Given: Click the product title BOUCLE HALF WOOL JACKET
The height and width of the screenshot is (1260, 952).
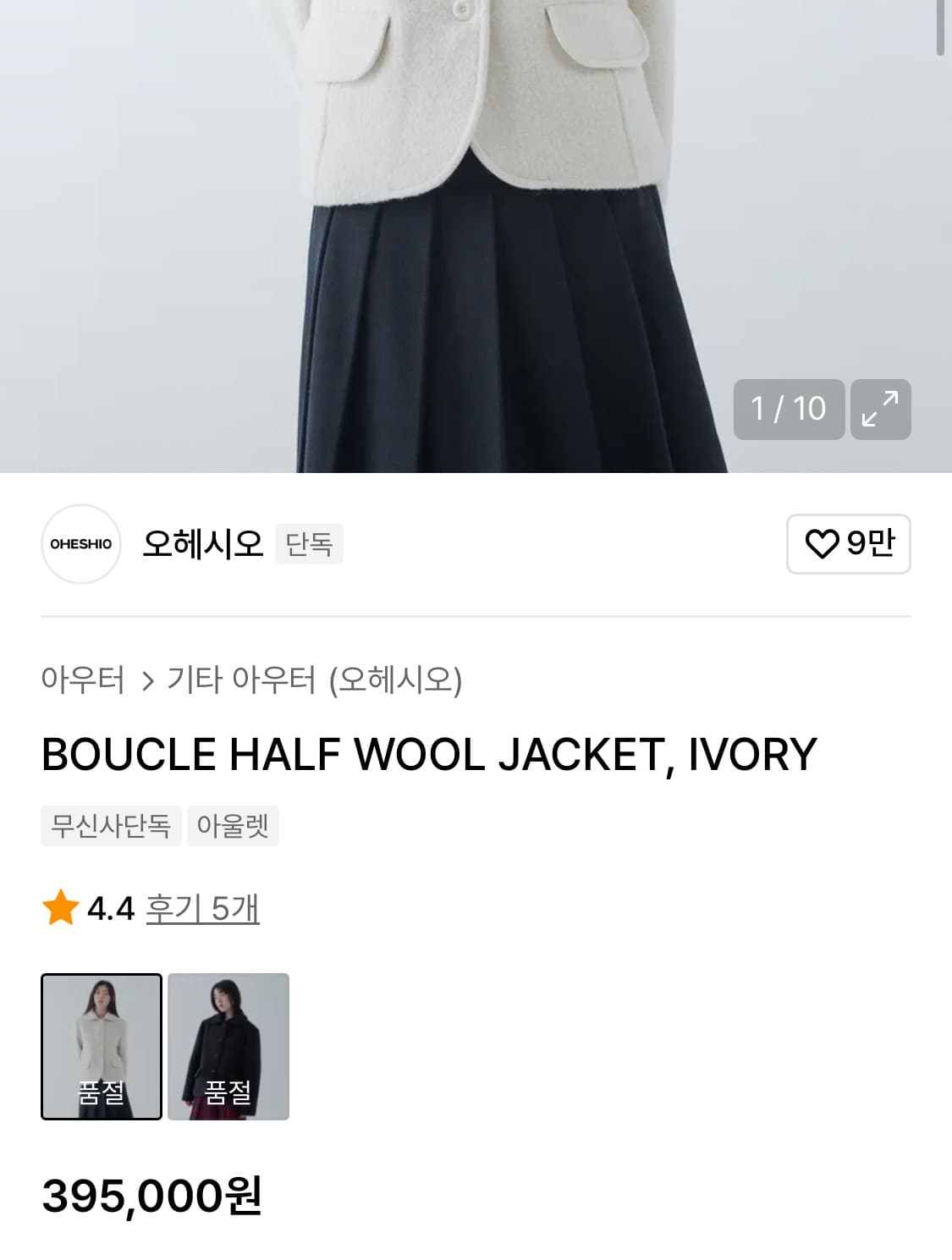Looking at the screenshot, I should tap(429, 753).
